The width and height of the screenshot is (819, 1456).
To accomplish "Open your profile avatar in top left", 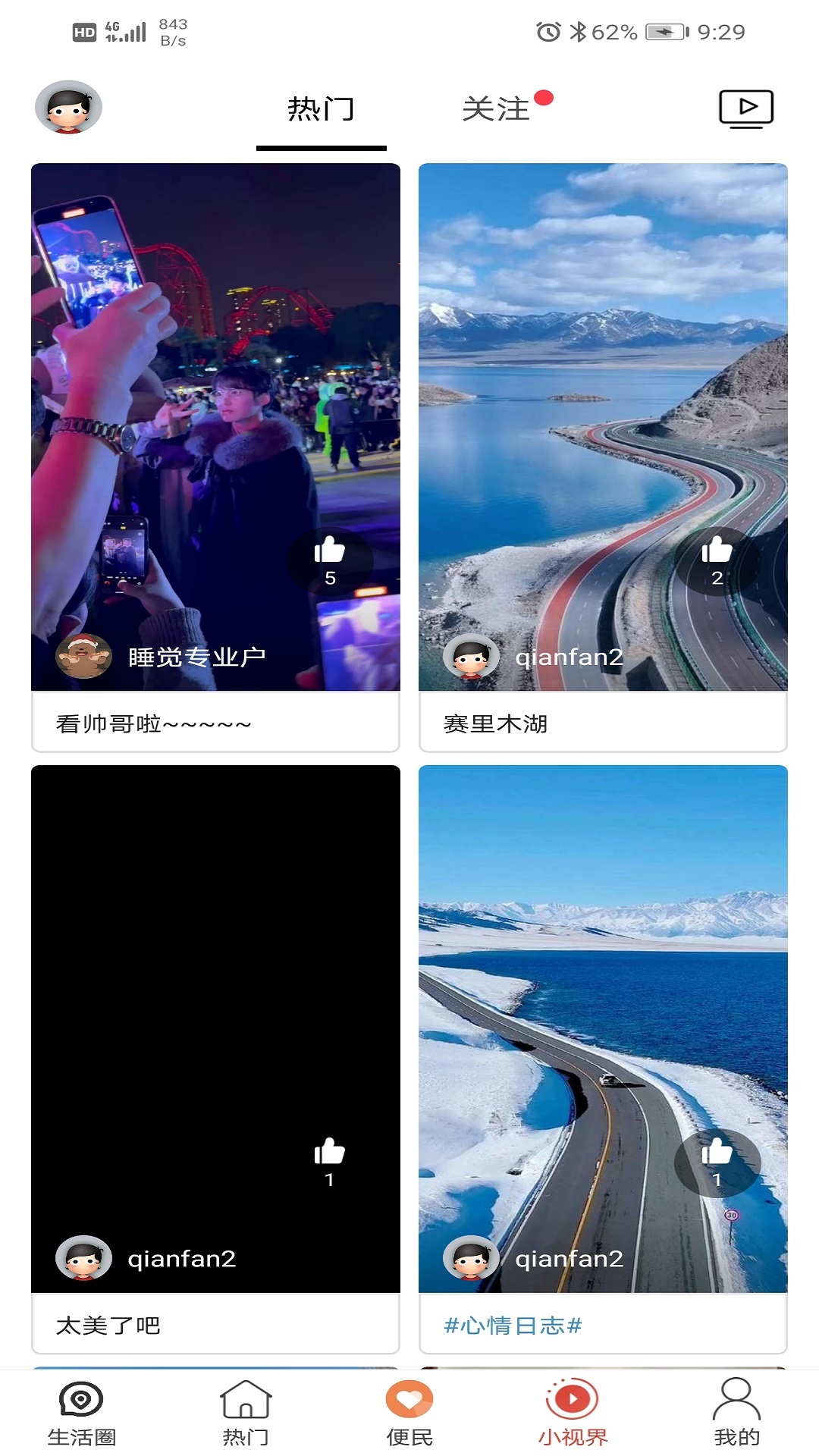I will 67,108.
